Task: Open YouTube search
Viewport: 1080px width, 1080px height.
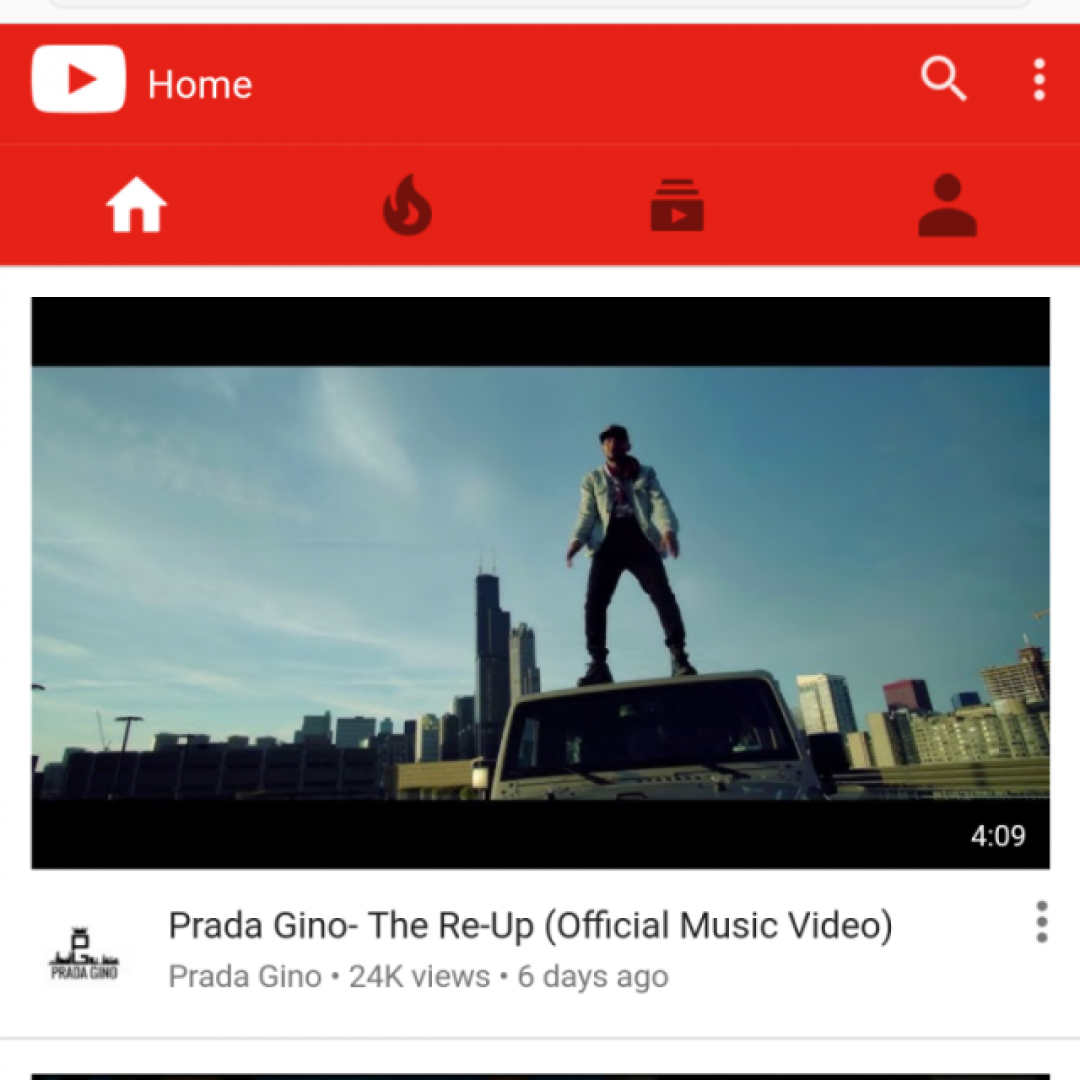Action: point(943,79)
